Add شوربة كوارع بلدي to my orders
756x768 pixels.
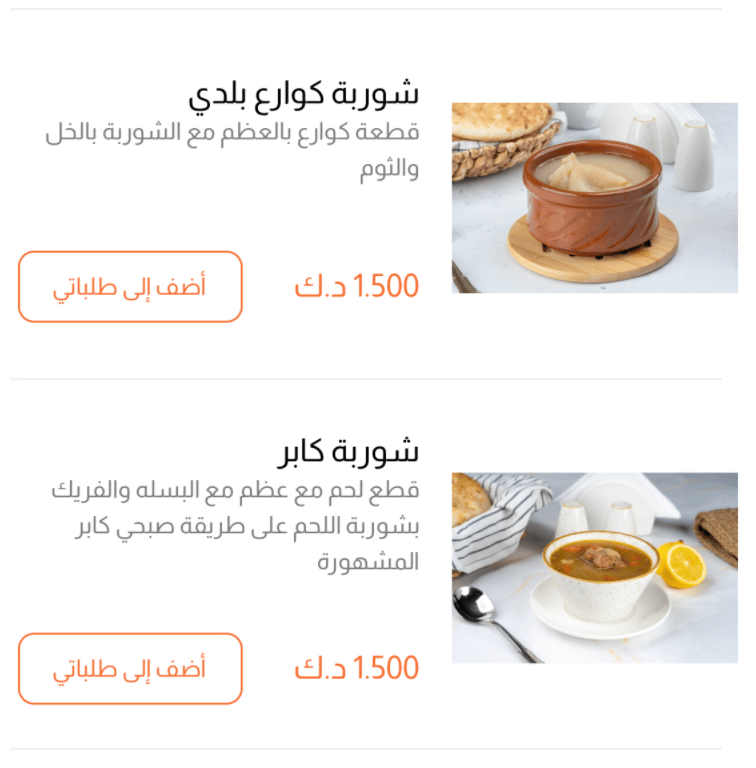(x=130, y=287)
